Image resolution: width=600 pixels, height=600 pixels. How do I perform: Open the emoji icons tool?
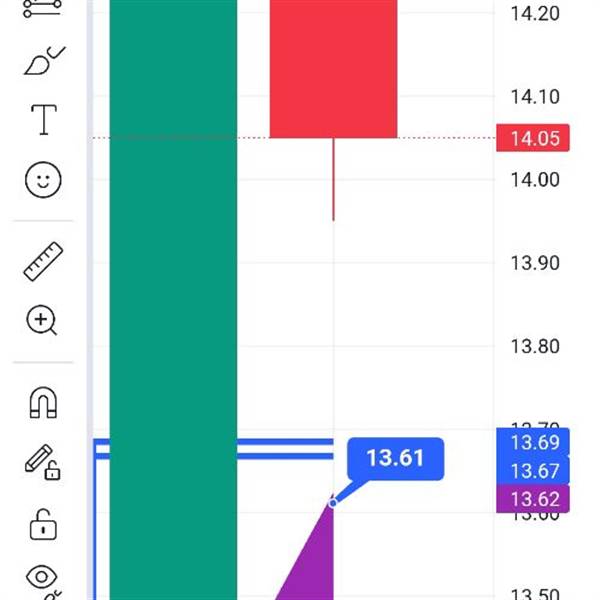(43, 180)
